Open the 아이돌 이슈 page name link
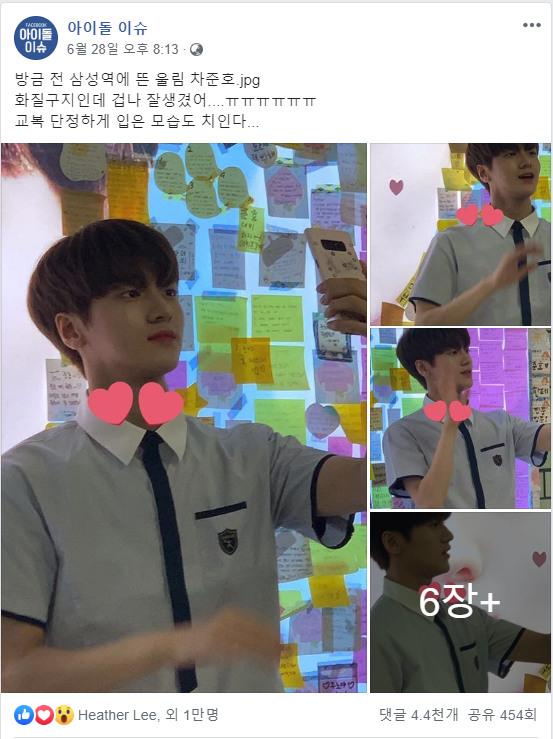This screenshot has height=739, width=553. coord(107,28)
